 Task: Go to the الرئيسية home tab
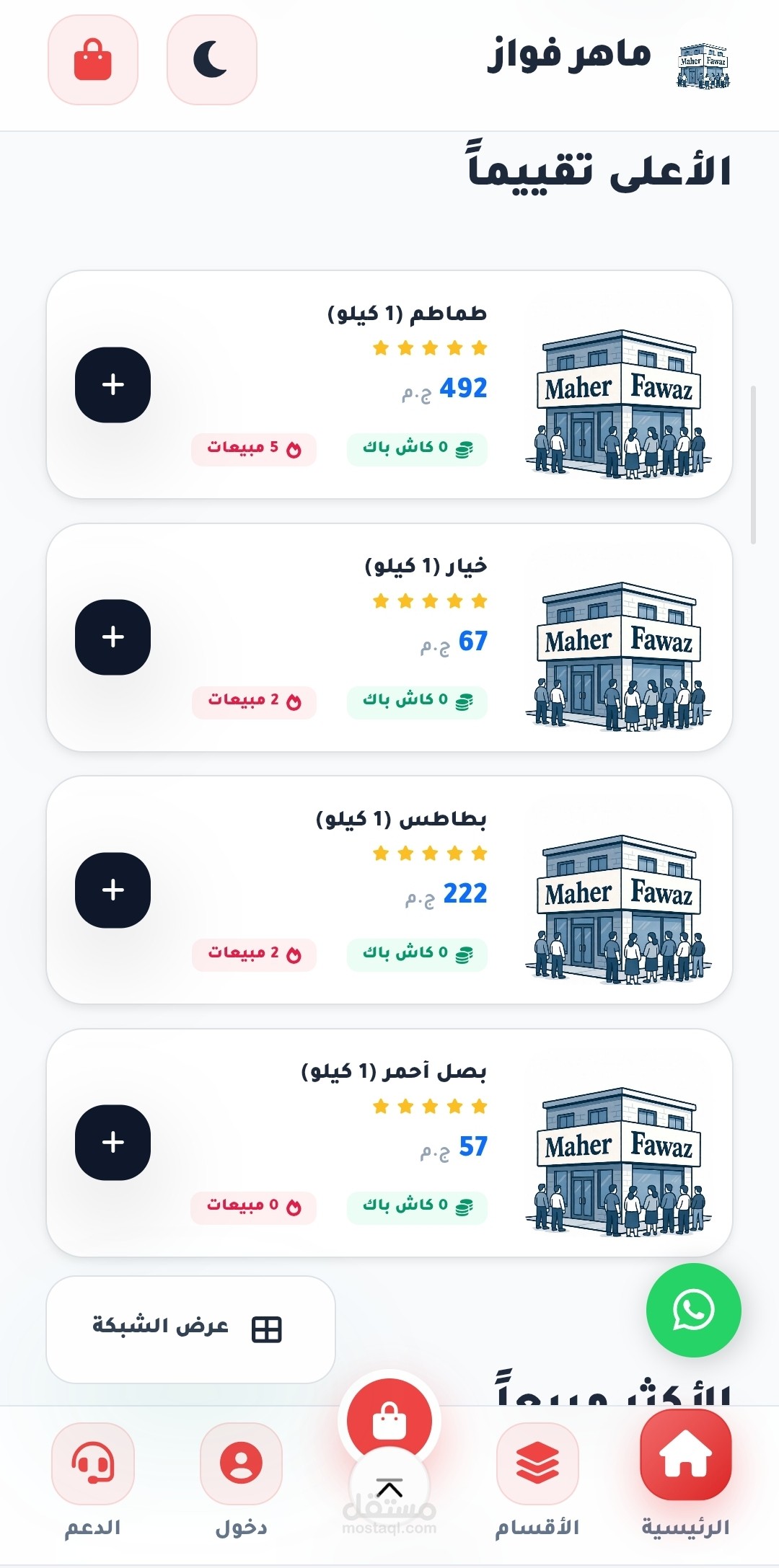pos(686,1474)
